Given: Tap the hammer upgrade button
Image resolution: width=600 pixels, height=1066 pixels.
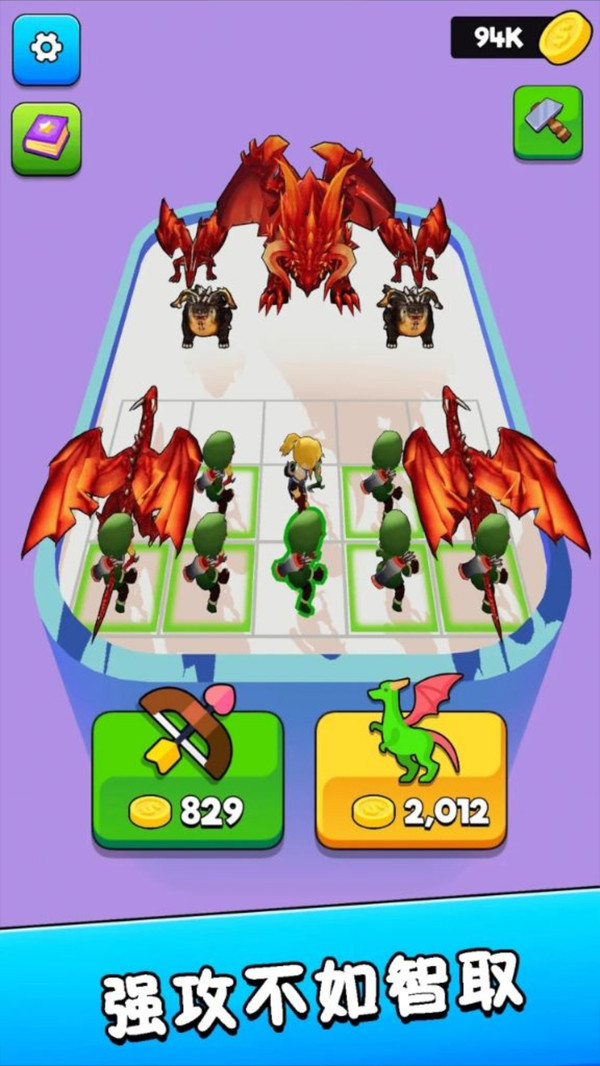Looking at the screenshot, I should tap(547, 122).
